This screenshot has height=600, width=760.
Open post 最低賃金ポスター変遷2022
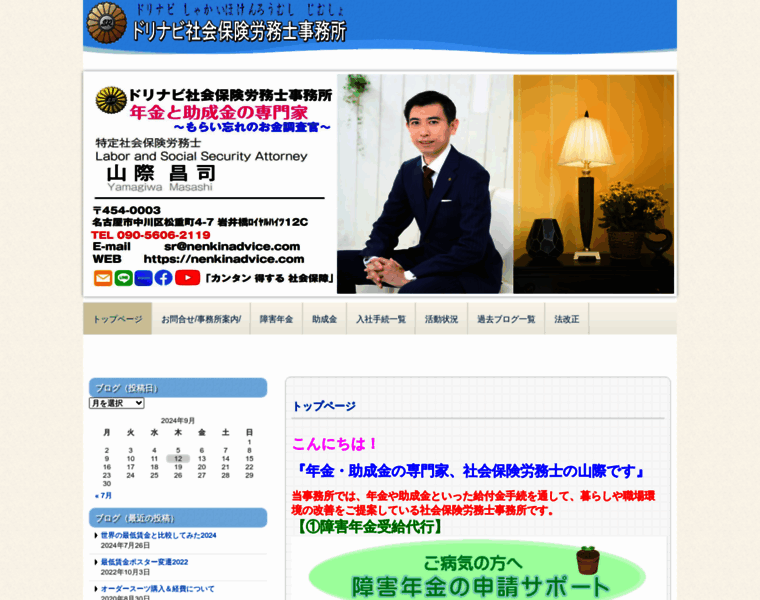pos(144,562)
